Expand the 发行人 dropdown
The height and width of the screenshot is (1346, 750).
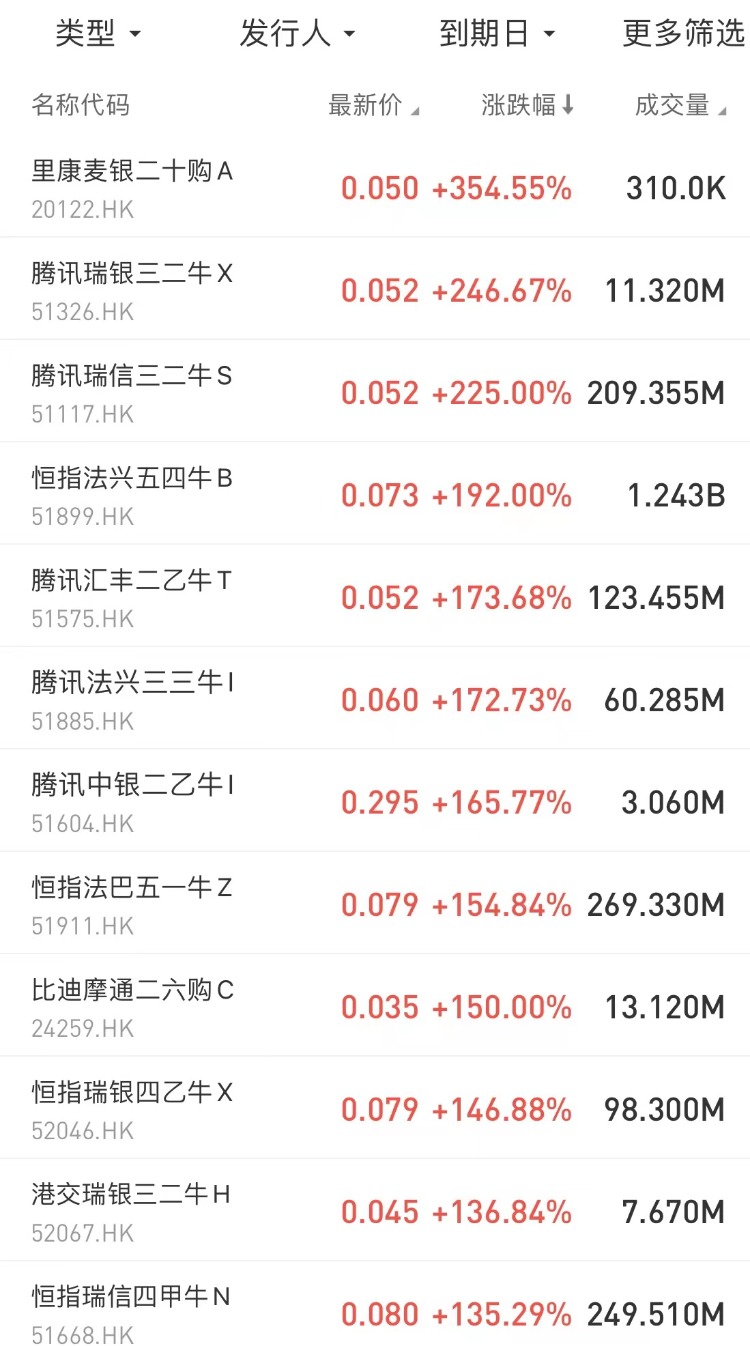click(297, 34)
